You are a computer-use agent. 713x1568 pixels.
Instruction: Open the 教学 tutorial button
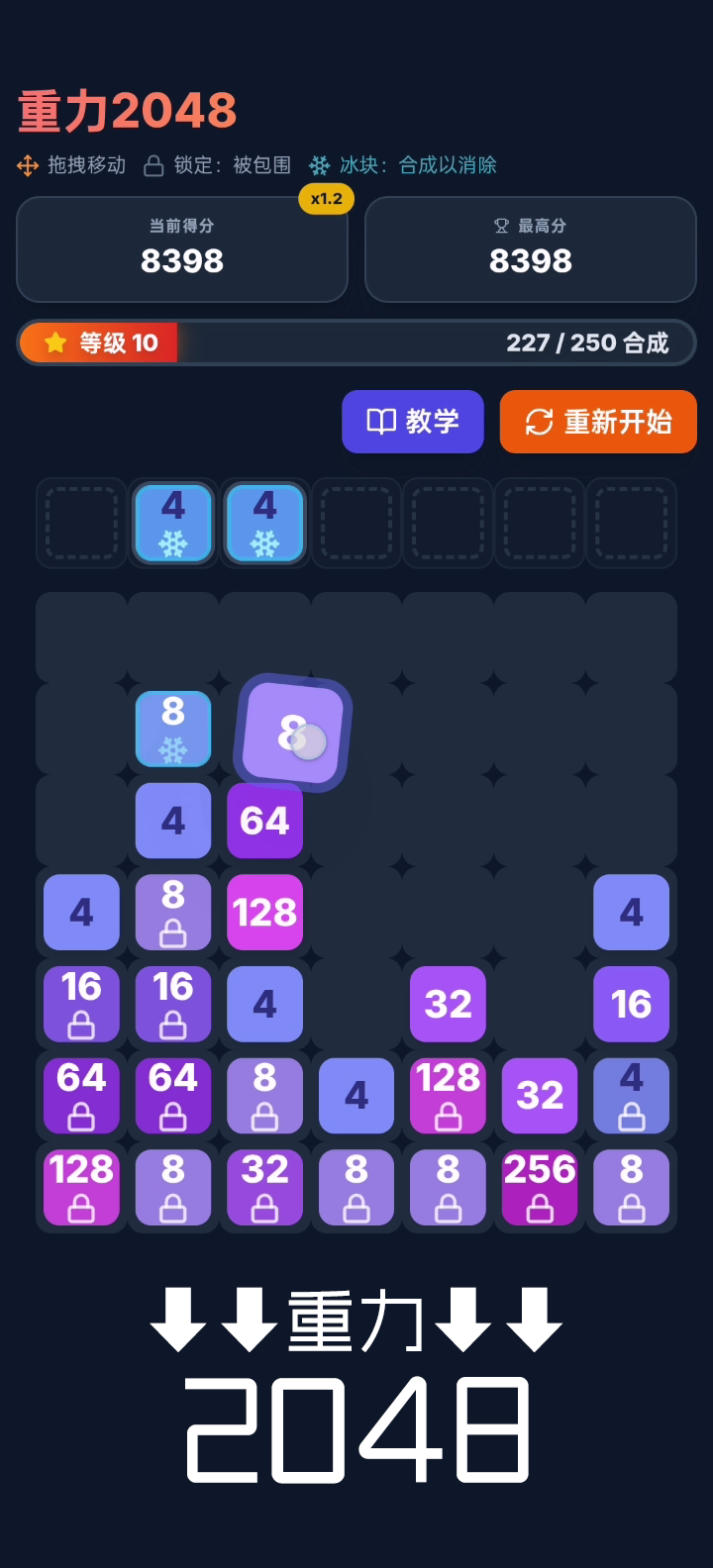(x=413, y=422)
